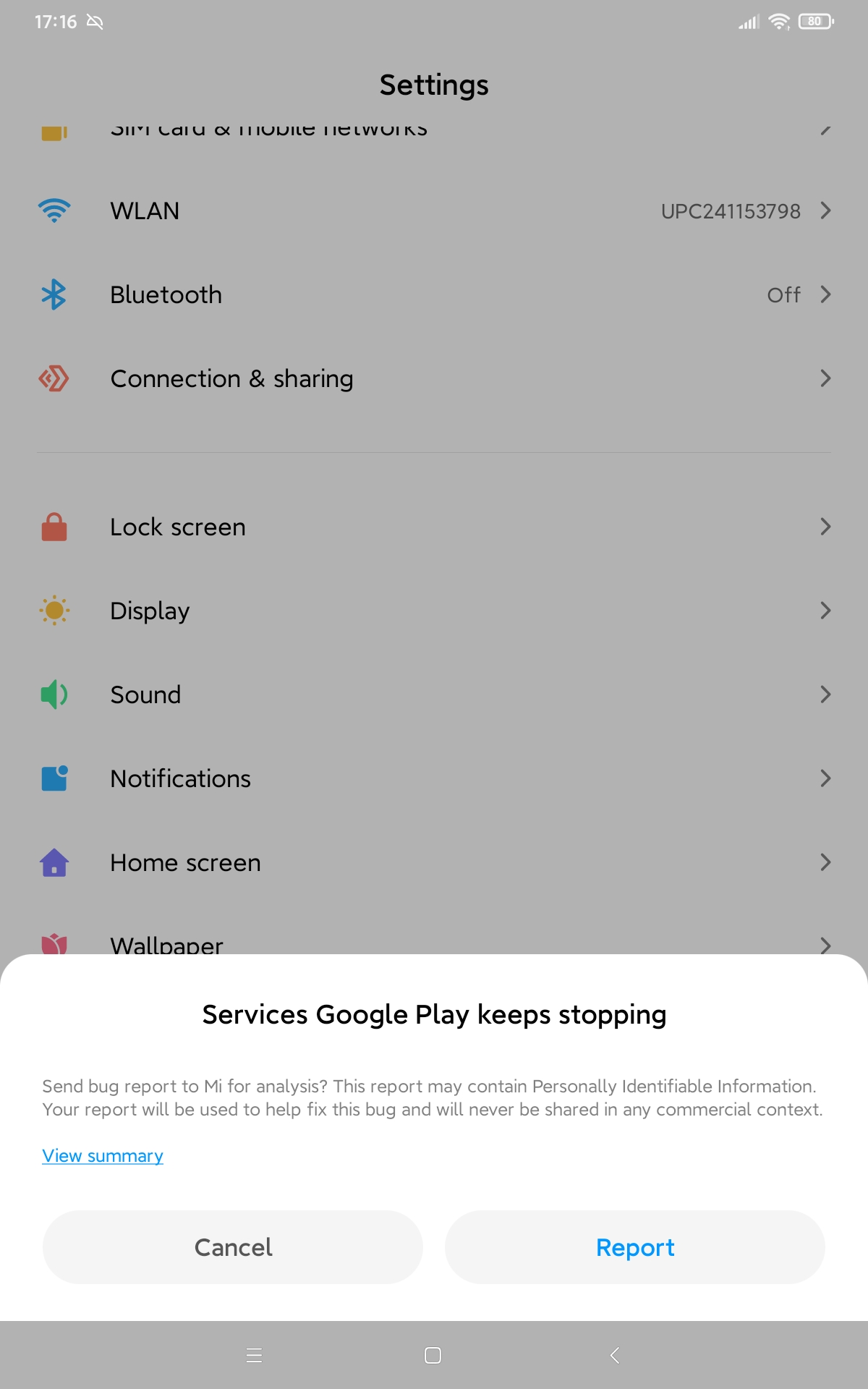Screen dimensions: 868x1389
Task: Open Connection & sharing
Action: pos(434,378)
